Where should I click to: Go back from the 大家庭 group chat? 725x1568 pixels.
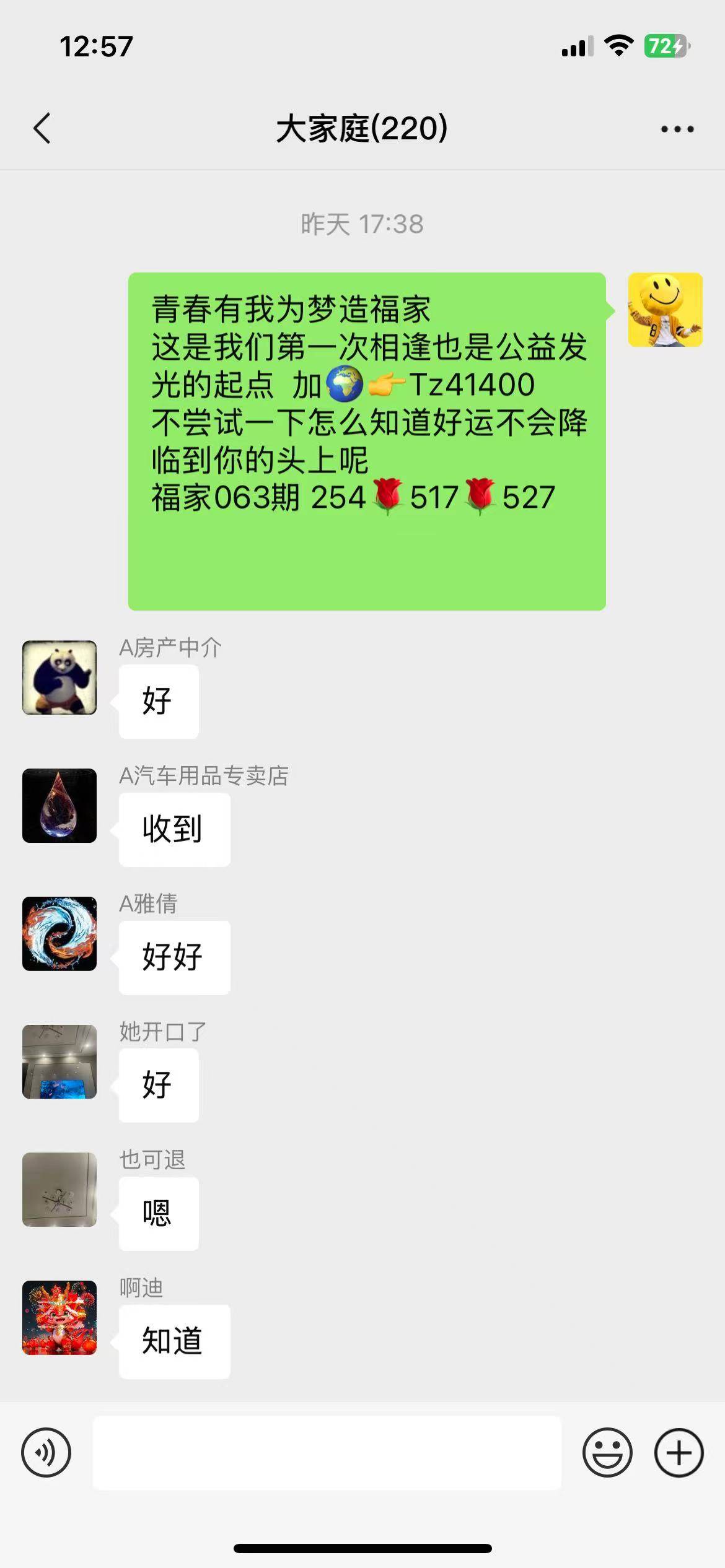click(42, 129)
